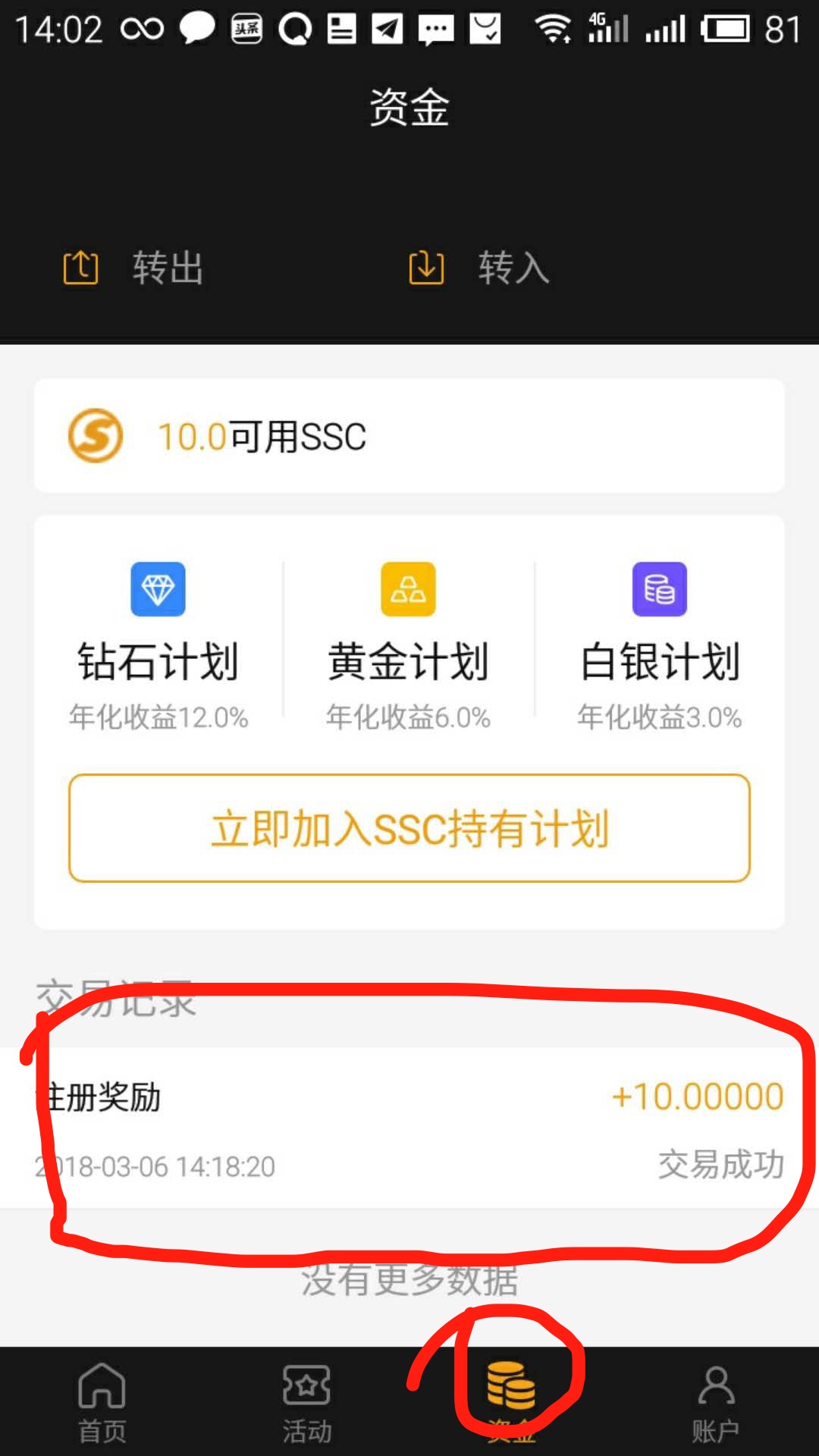Tap the 转出 transfer-out icon
The height and width of the screenshot is (1456, 819).
pos(81,268)
